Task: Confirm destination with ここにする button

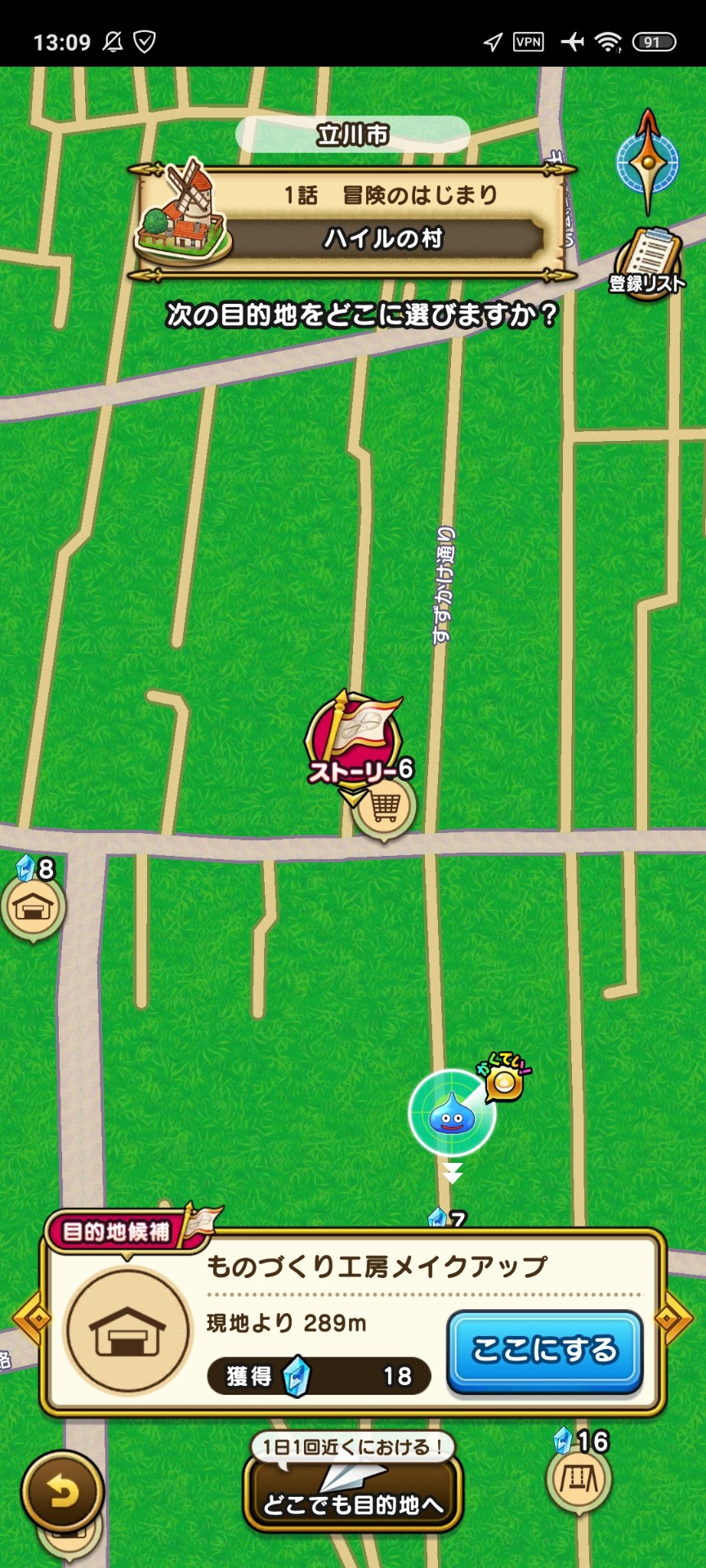Action: (x=545, y=1350)
